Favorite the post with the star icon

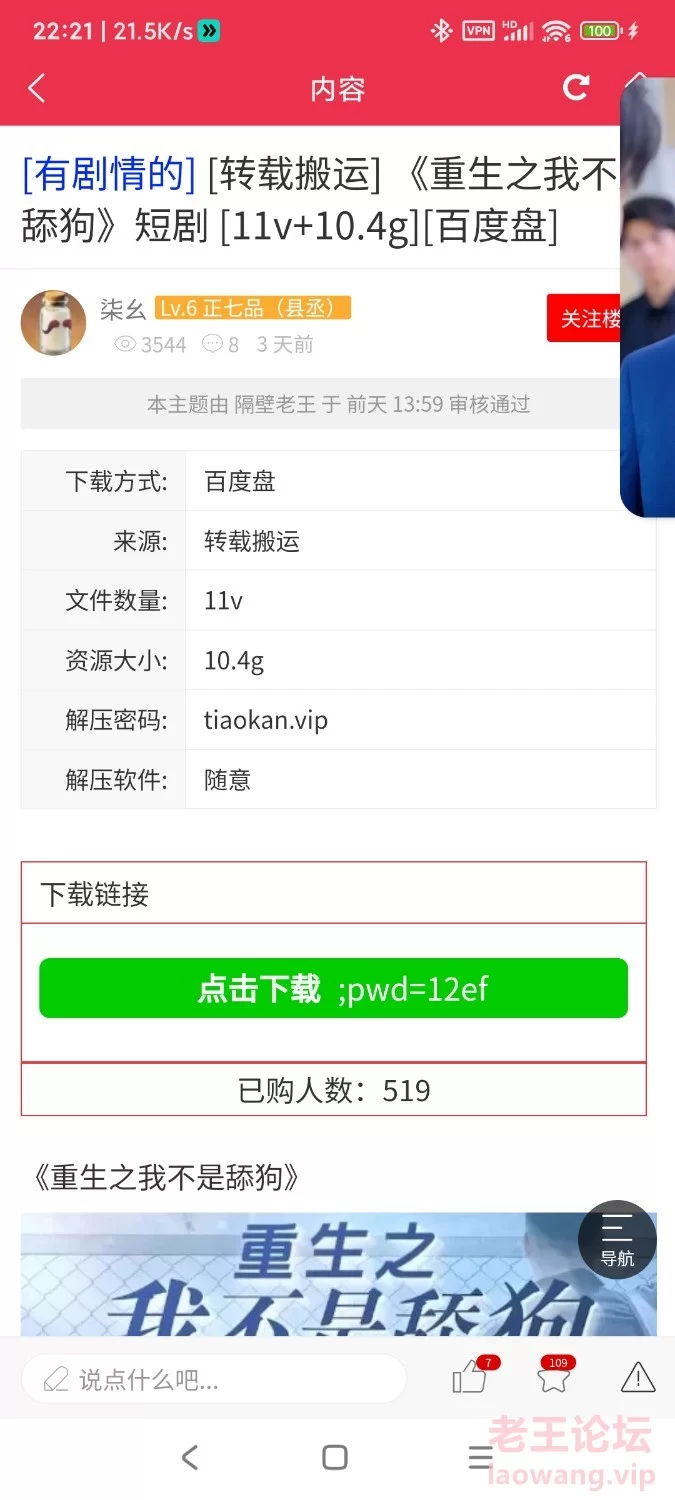[553, 1379]
